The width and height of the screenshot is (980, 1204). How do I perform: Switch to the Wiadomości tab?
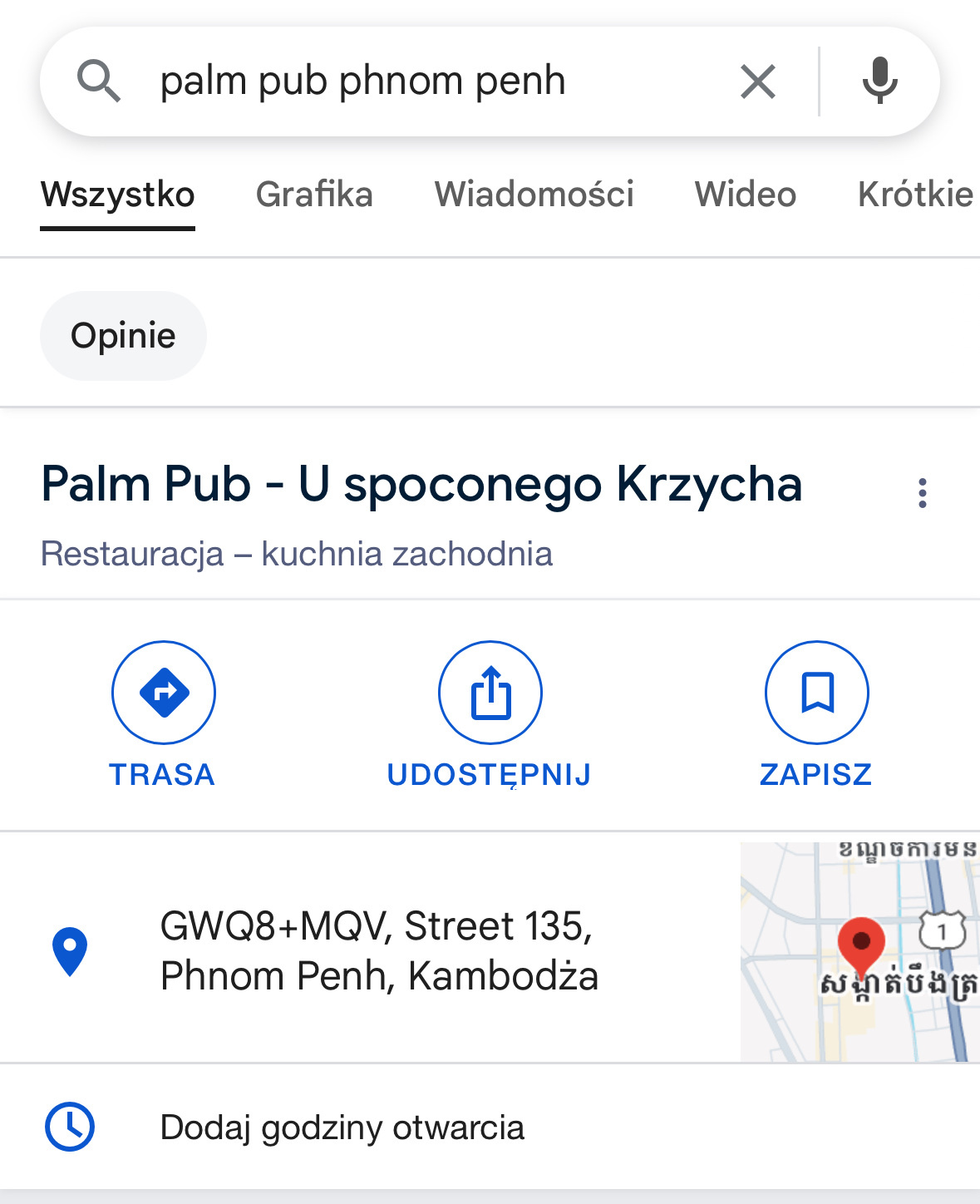click(x=534, y=195)
